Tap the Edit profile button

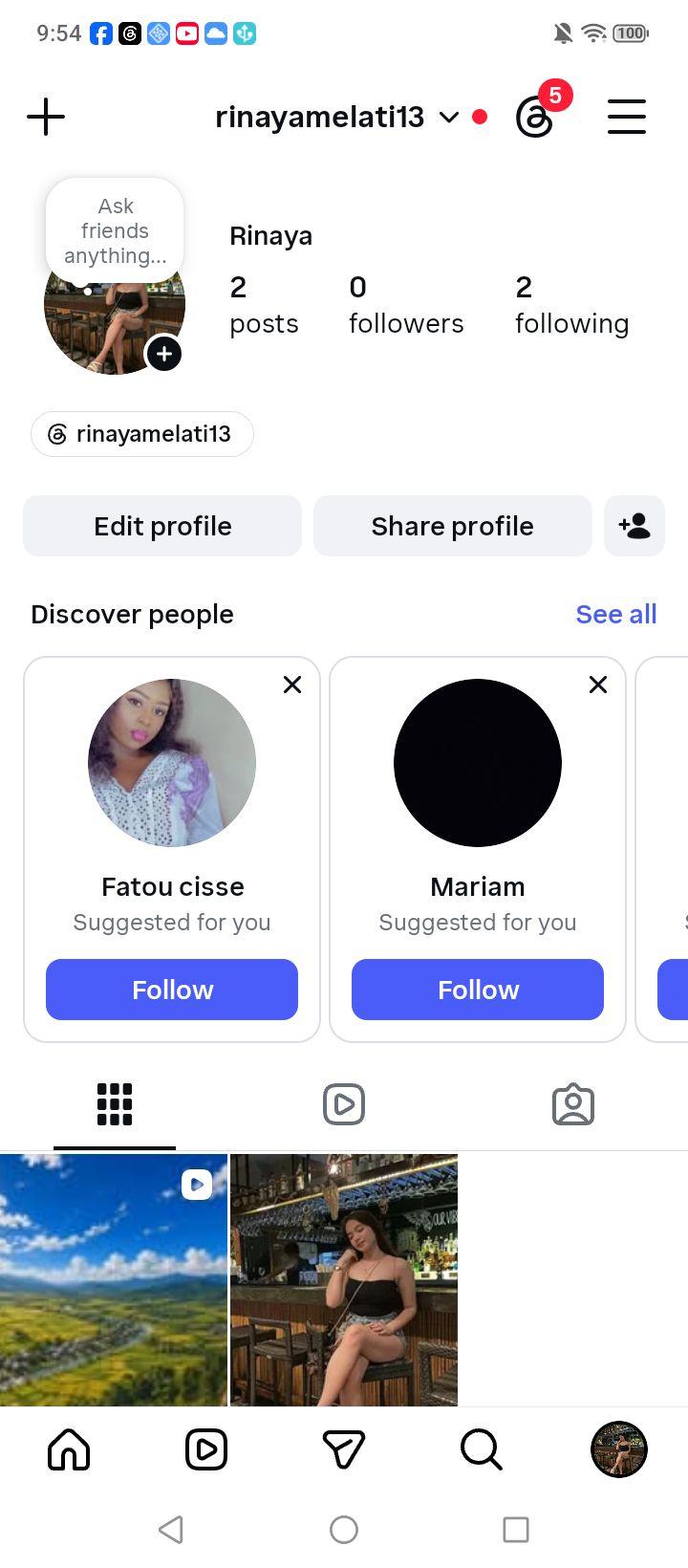coord(162,526)
